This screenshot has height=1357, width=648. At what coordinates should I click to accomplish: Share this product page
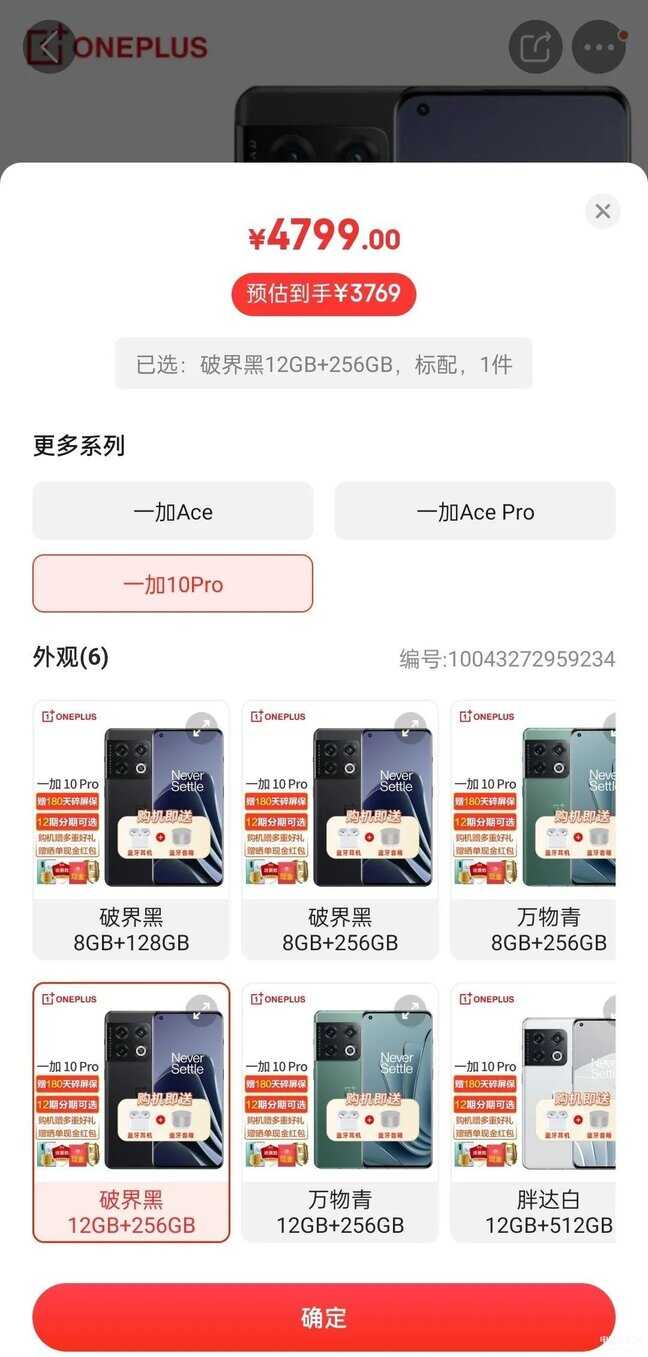535,46
